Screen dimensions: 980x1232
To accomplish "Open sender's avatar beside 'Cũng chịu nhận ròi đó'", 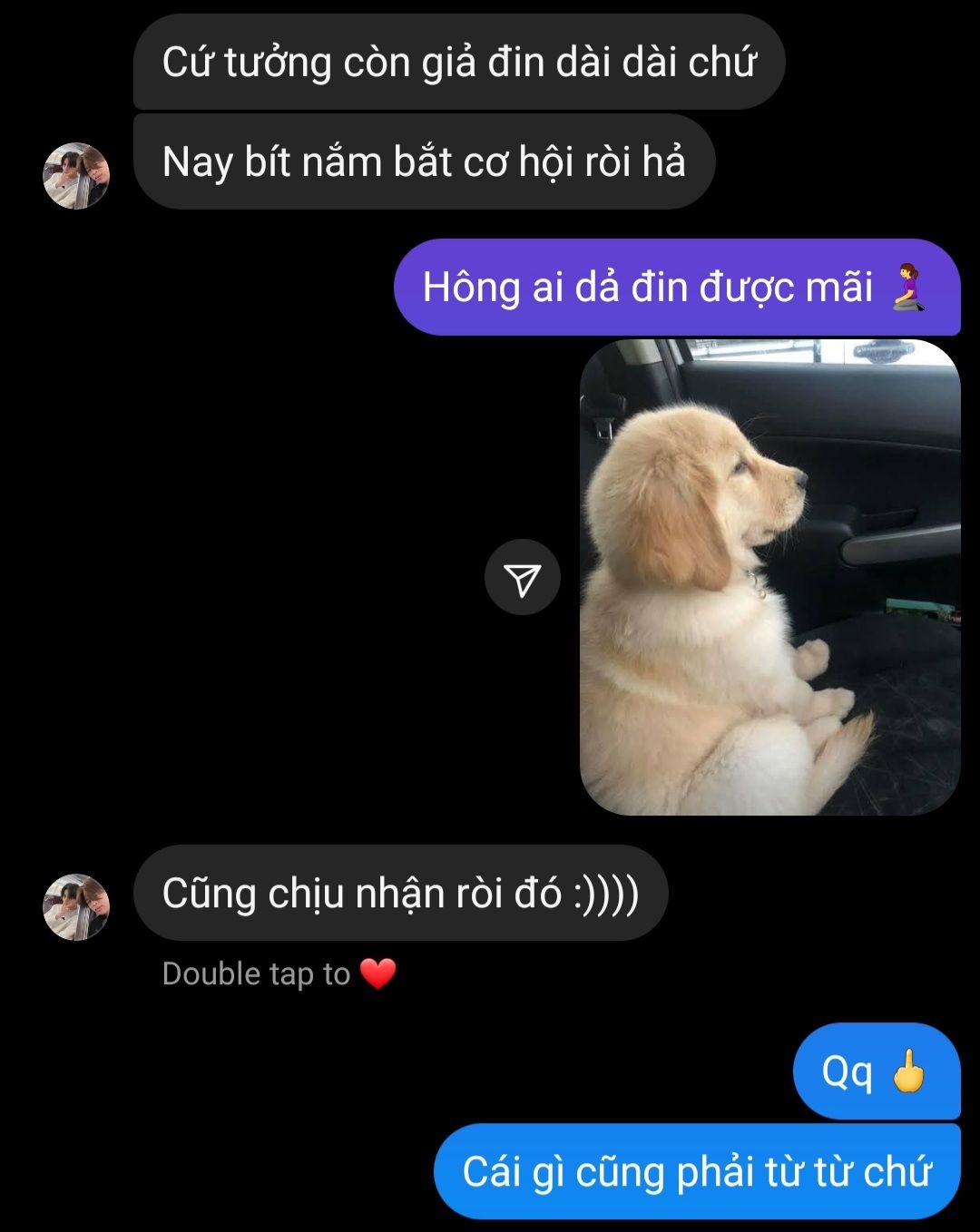I will pos(76,906).
